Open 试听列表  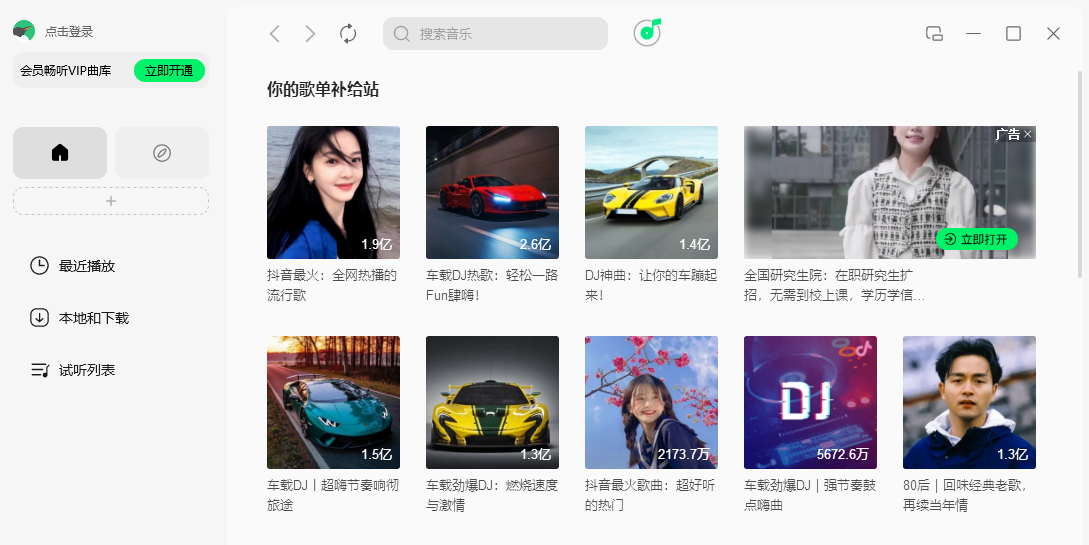pyautogui.click(x=86, y=370)
